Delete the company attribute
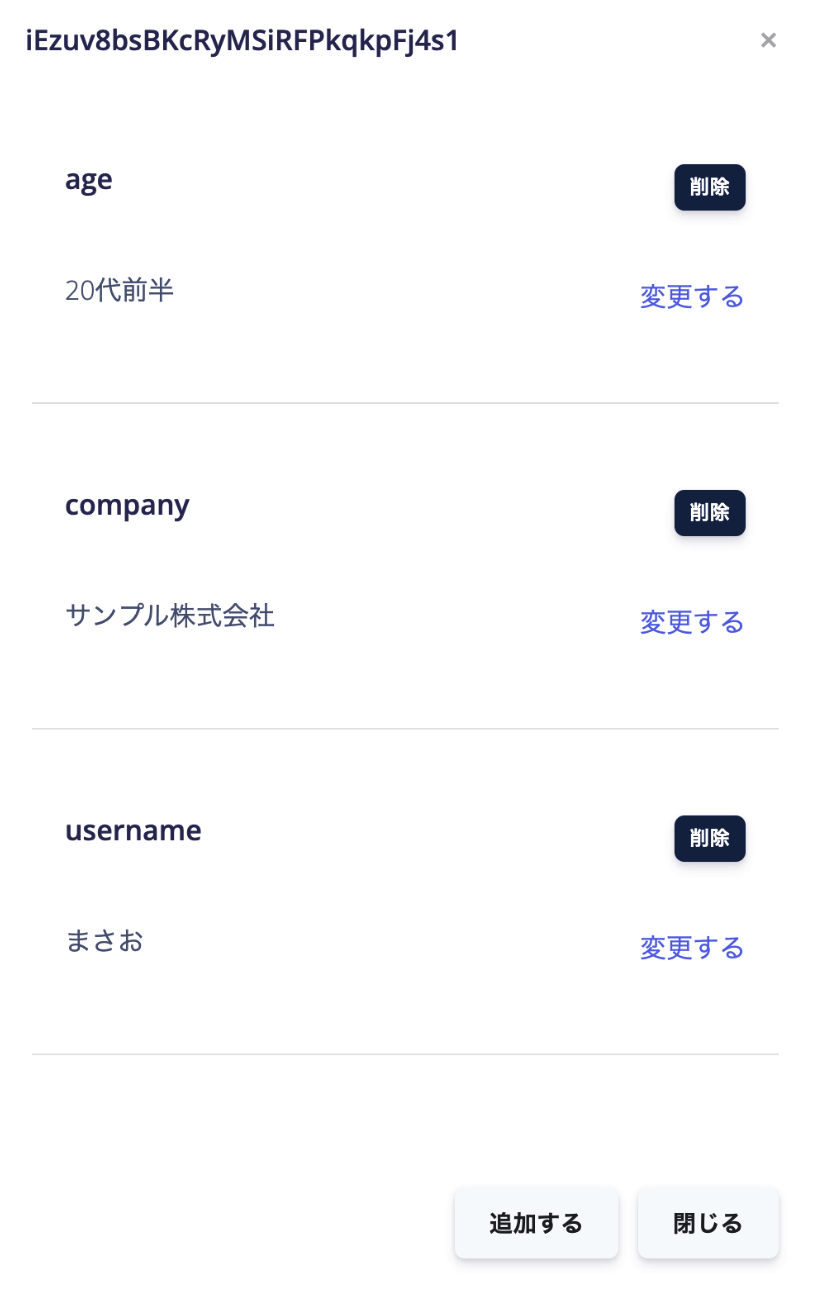Image resolution: width=813 pixels, height=1294 pixels. pos(709,513)
